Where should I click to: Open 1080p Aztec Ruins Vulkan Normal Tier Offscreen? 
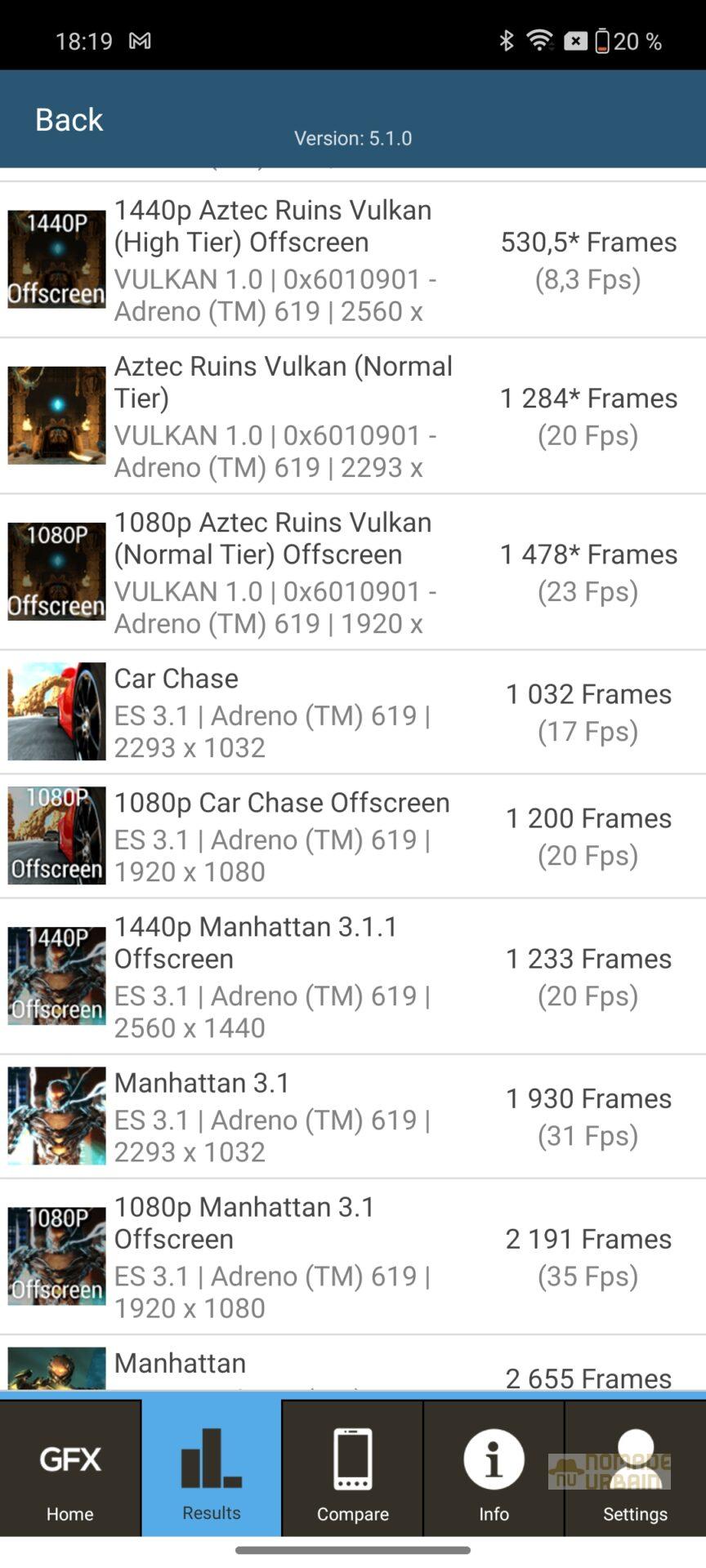tap(353, 572)
